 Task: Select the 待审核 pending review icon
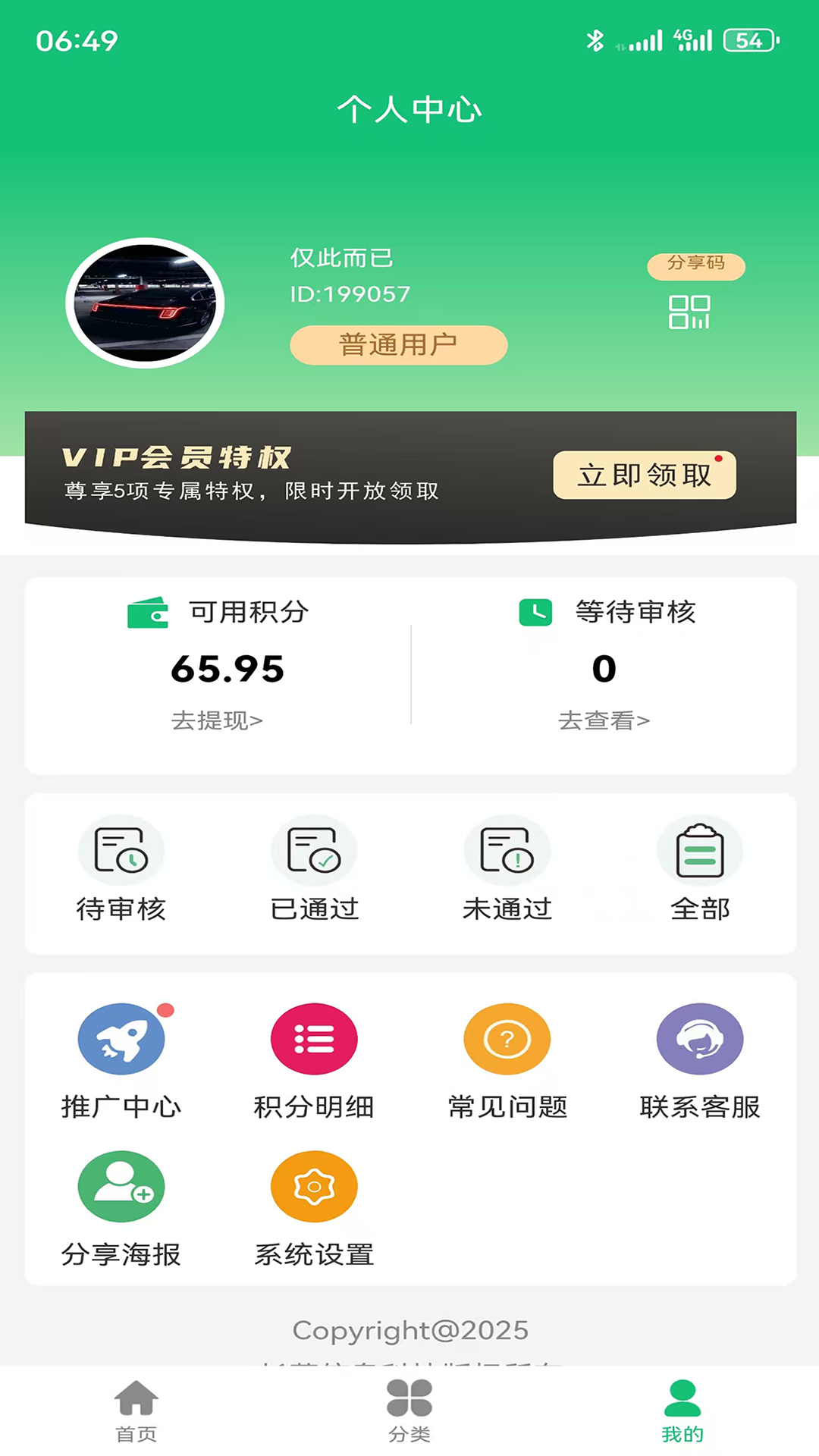click(121, 850)
